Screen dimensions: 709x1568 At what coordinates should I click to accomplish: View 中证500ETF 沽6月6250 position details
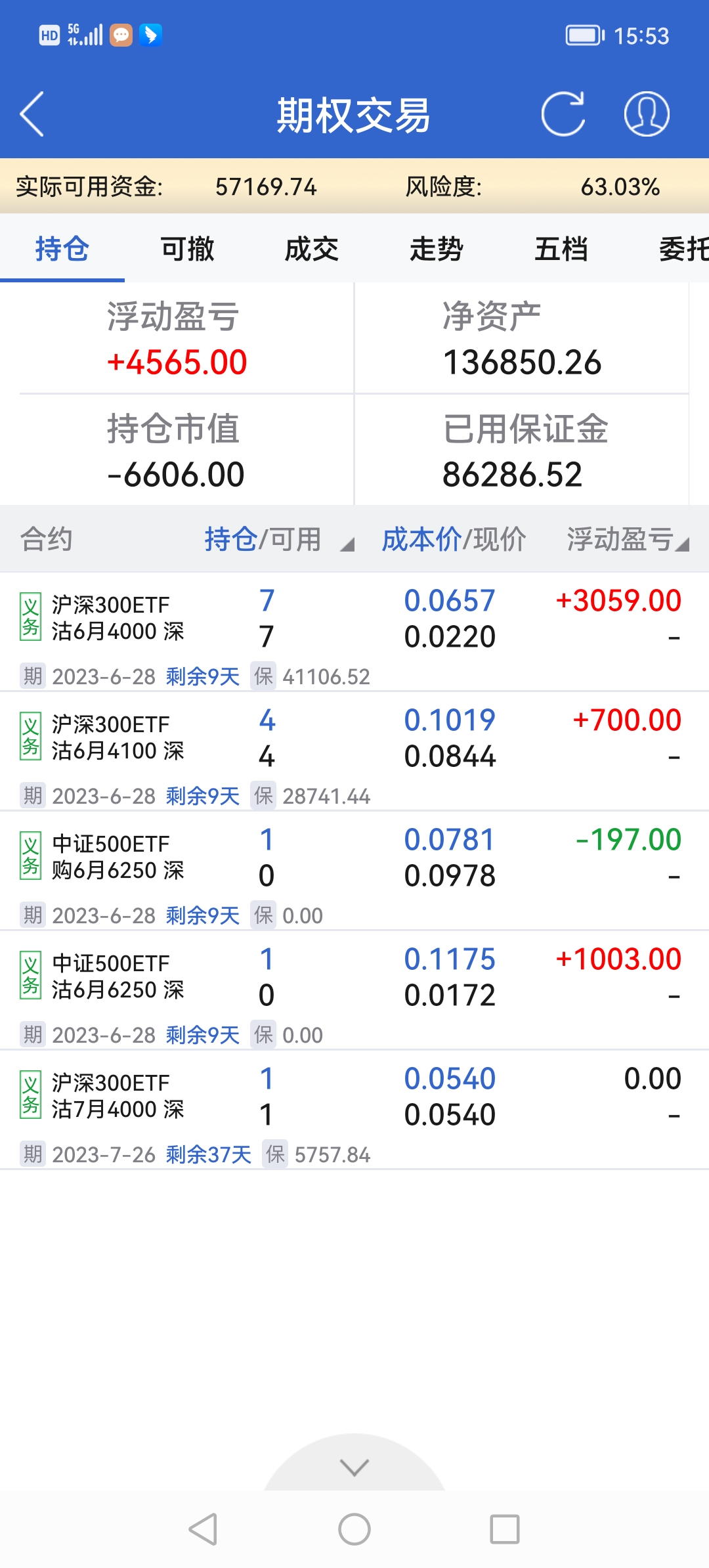(x=118, y=977)
